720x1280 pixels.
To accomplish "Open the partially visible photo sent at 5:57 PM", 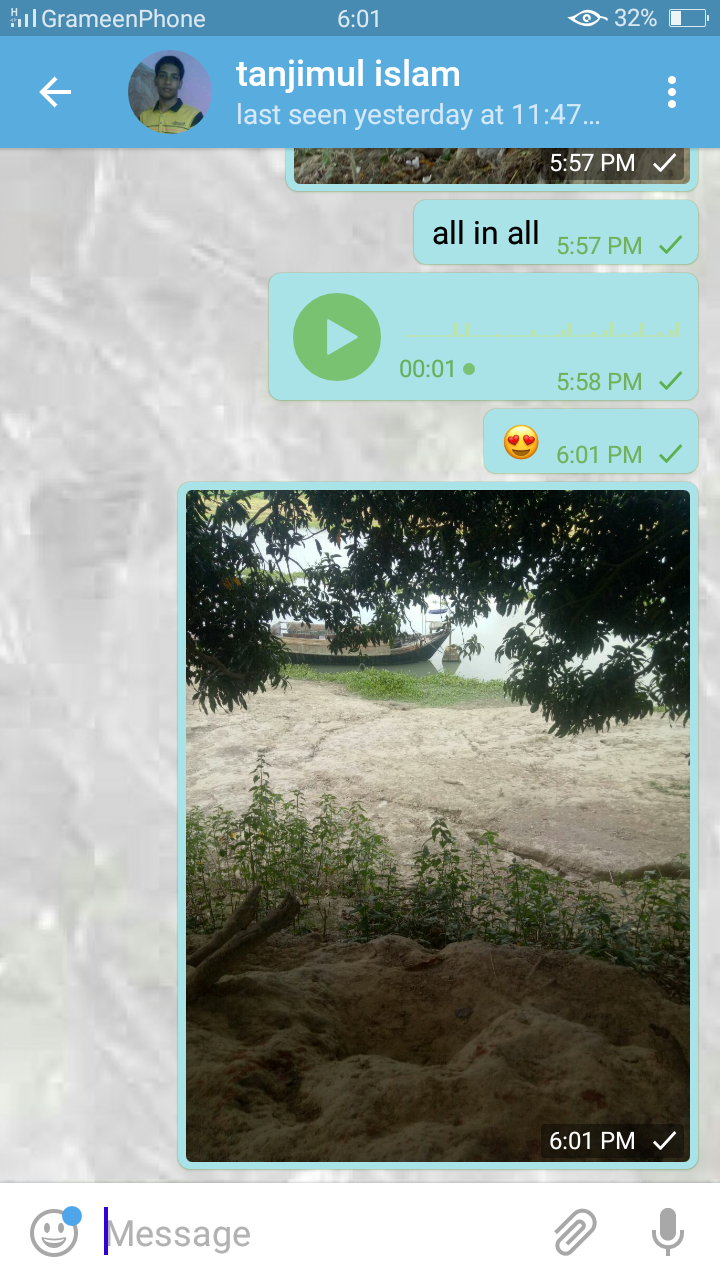I will (490, 166).
